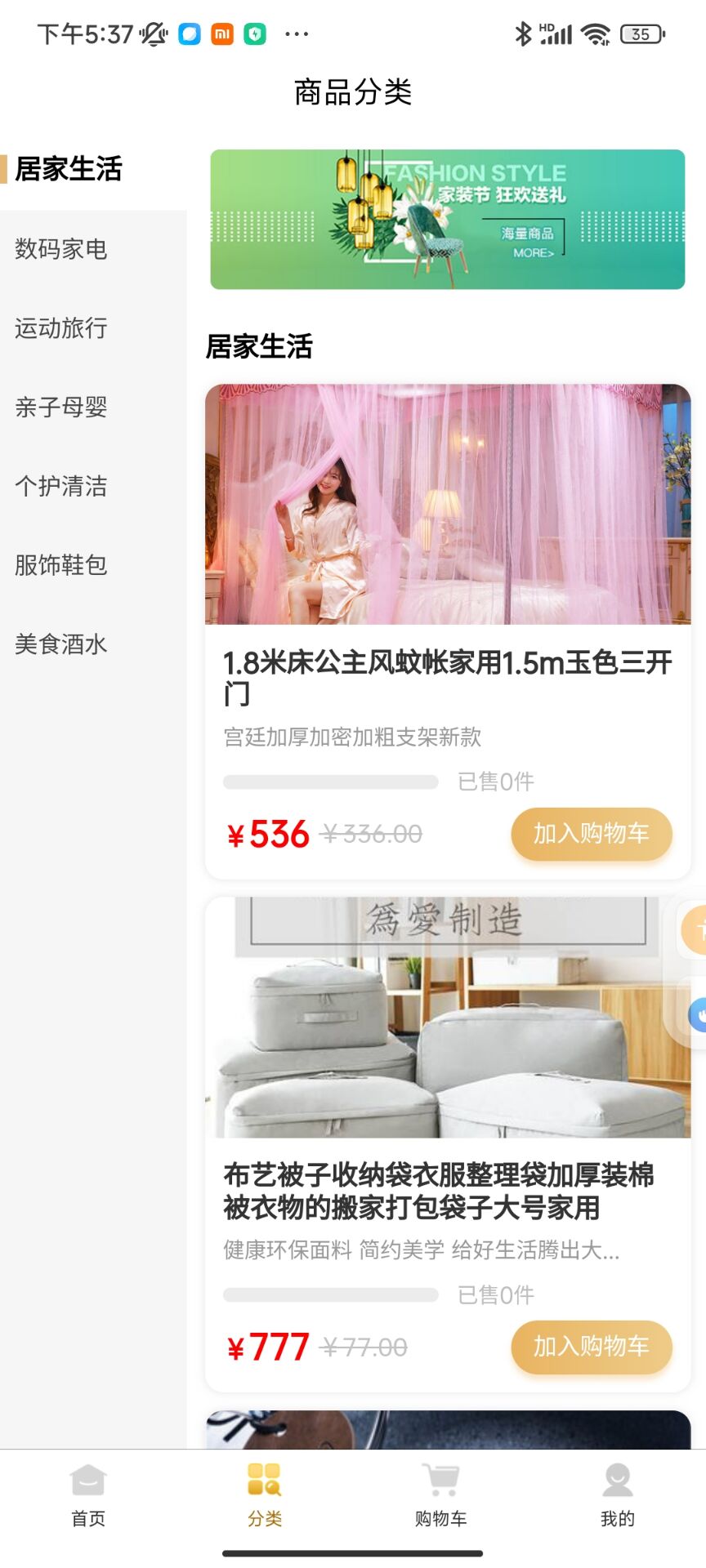Switch to 运动旅行 category

[61, 328]
